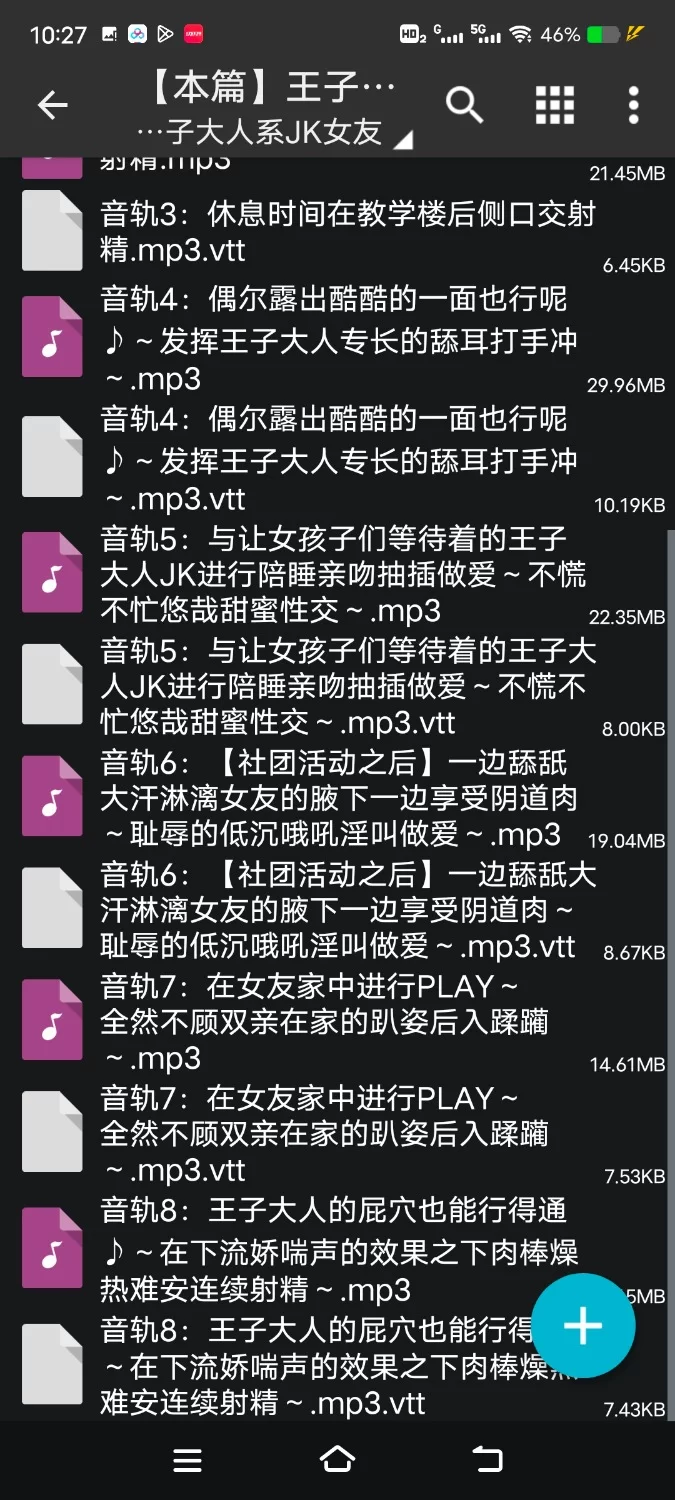Open recent apps from the navigation bar

[x=187, y=1459]
